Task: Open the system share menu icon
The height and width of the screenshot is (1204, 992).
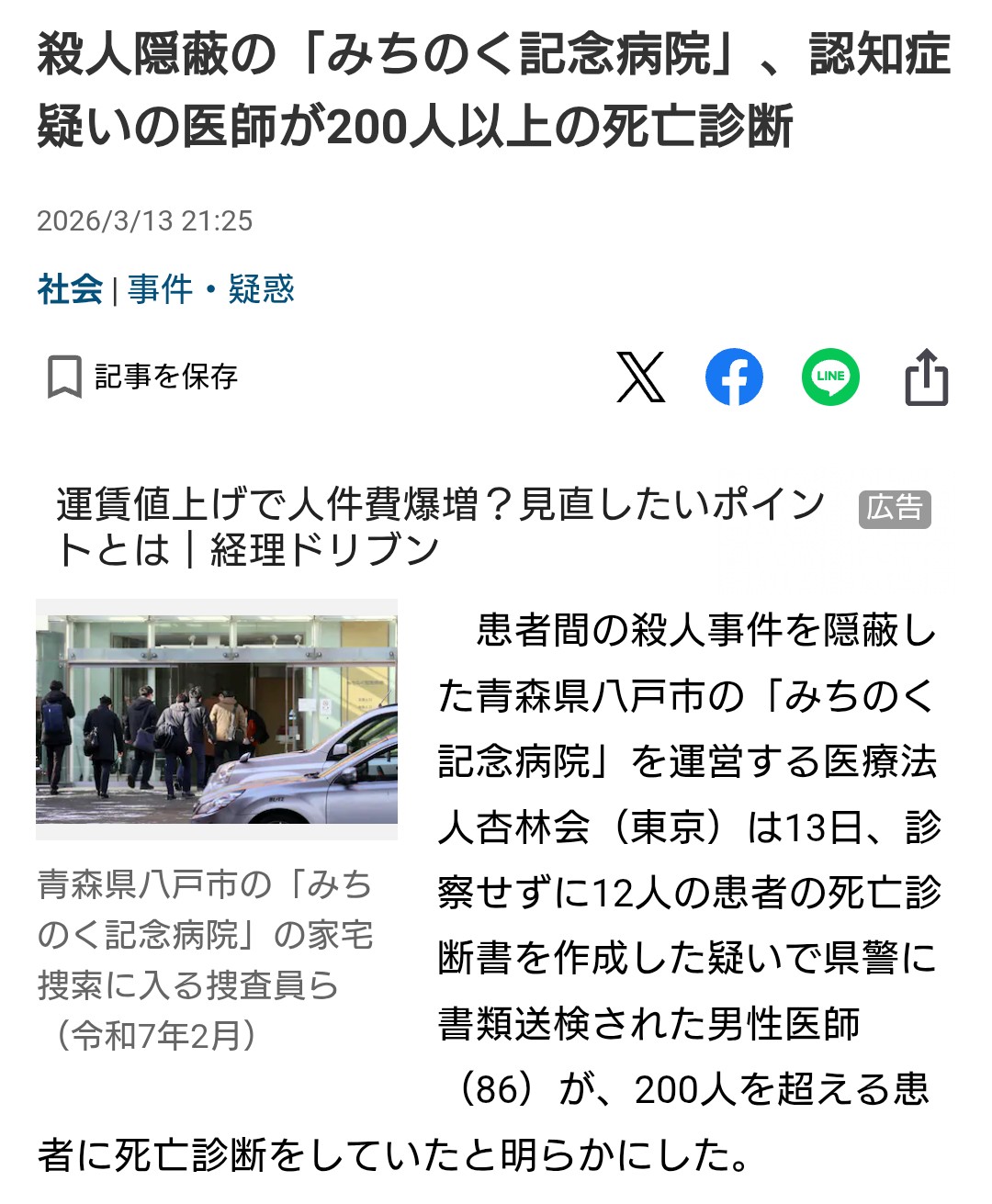Action: (x=926, y=377)
